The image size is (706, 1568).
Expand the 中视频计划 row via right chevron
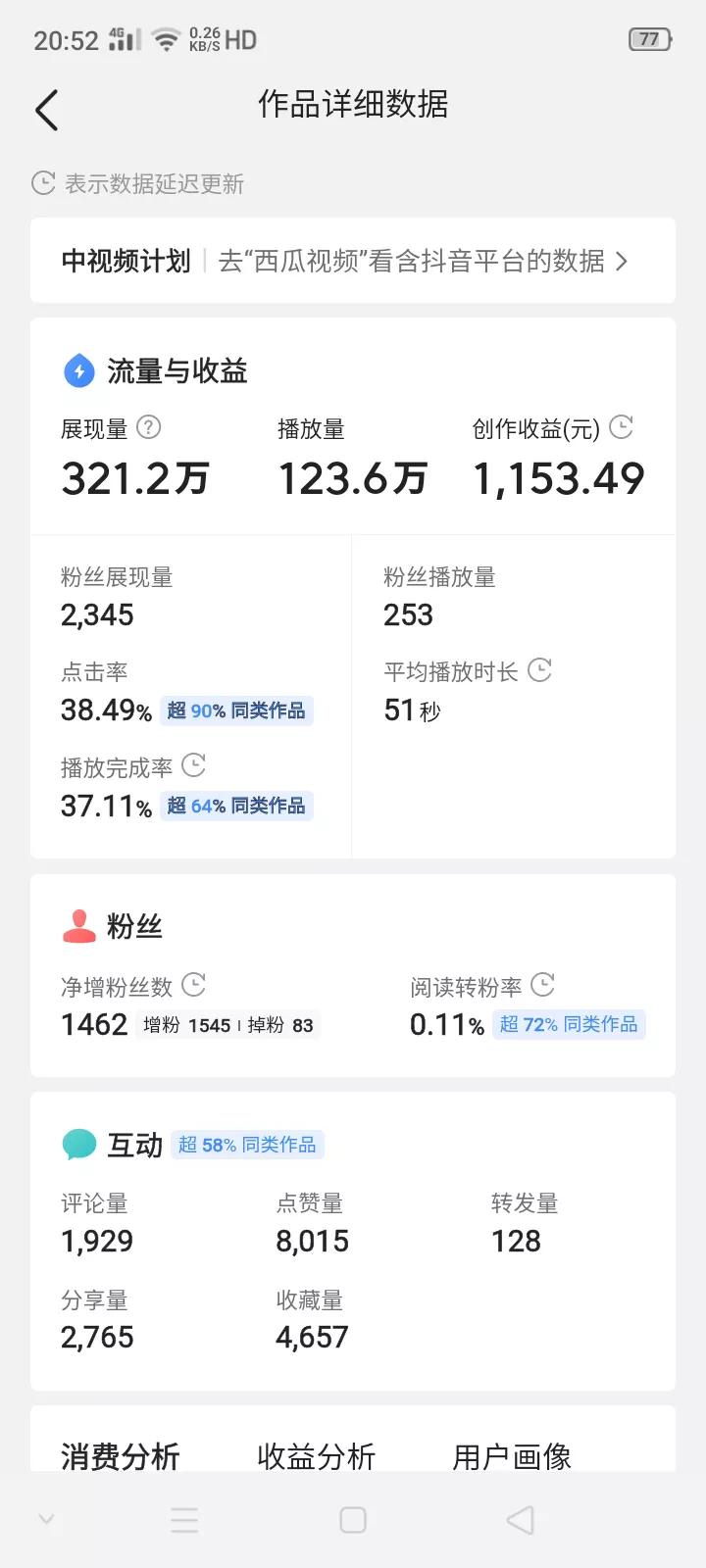pos(621,262)
